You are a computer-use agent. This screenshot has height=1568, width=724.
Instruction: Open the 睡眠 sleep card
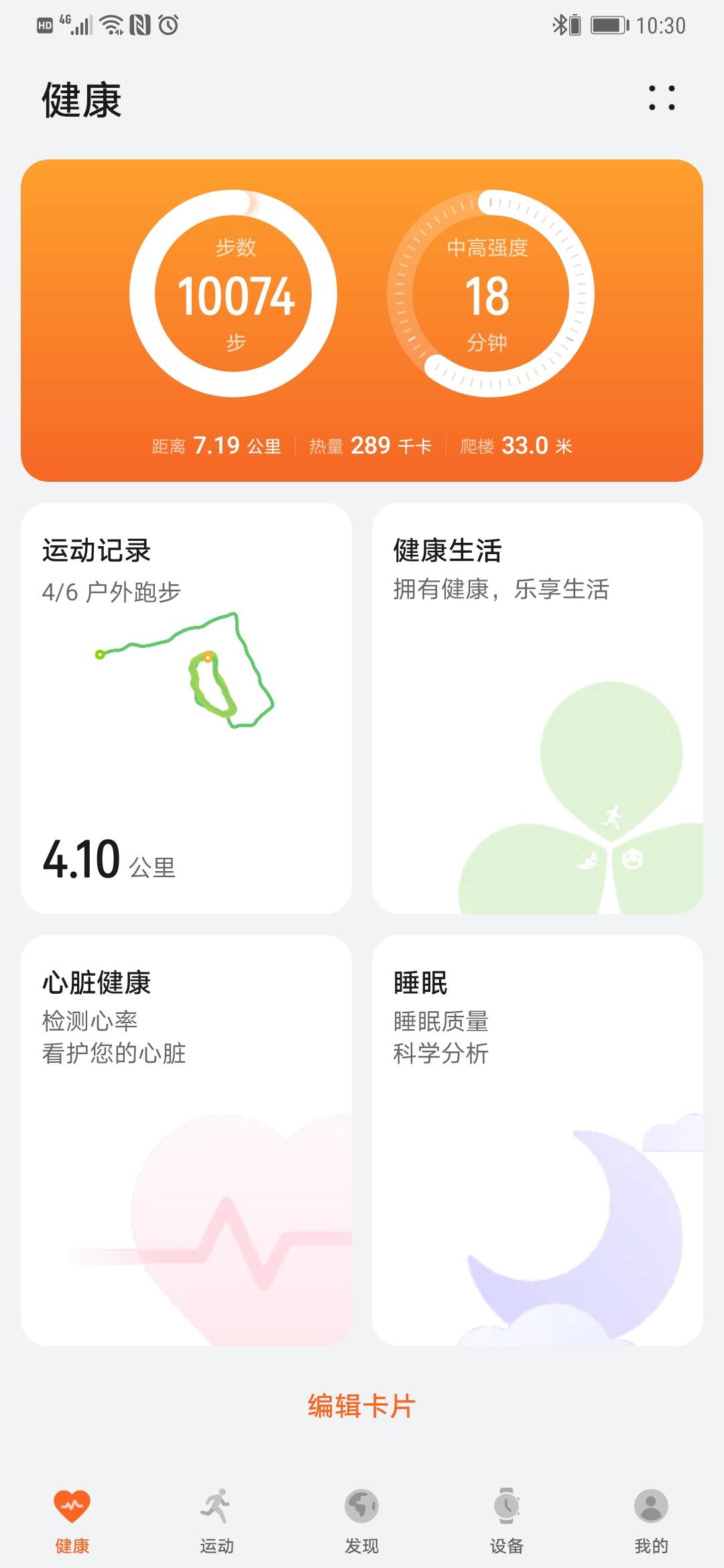tap(536, 1139)
